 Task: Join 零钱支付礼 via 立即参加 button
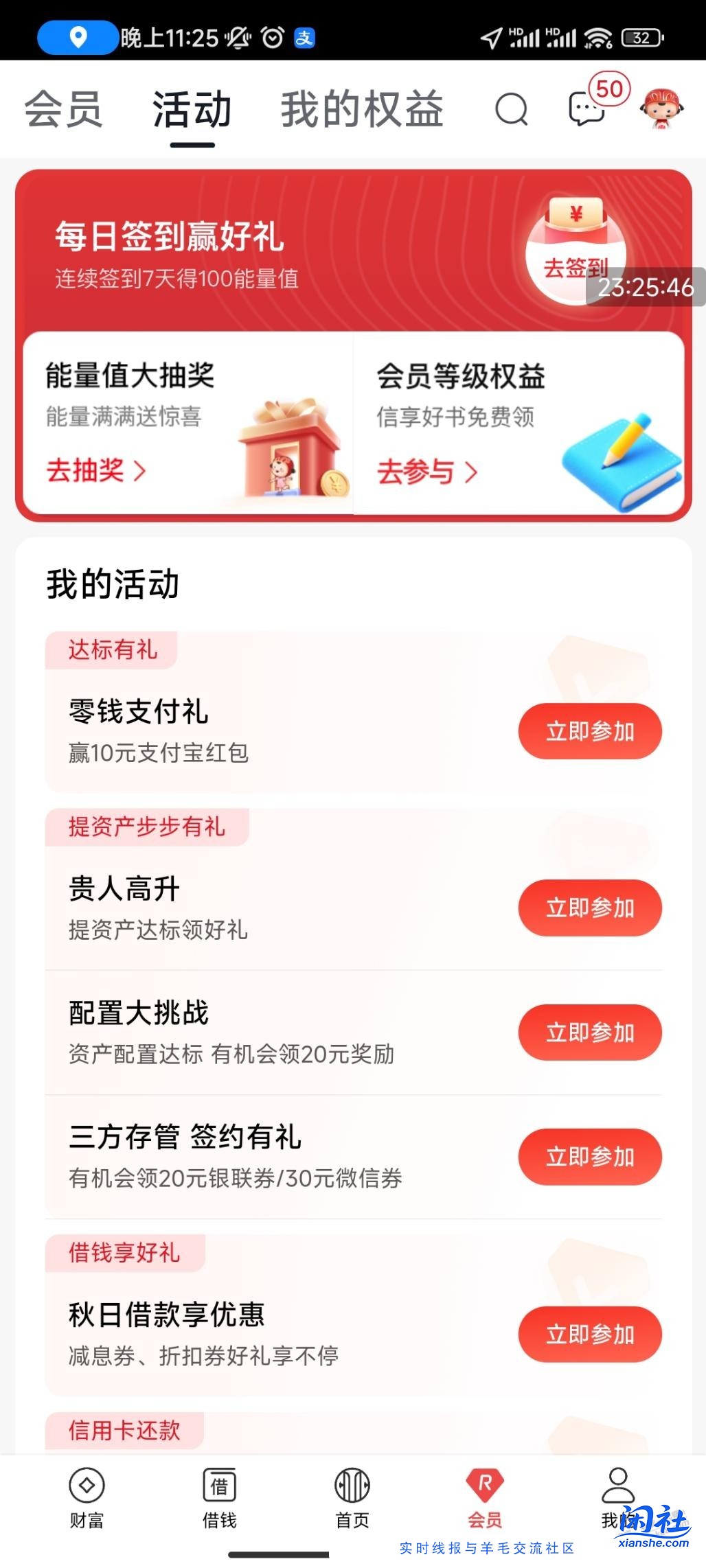589,731
